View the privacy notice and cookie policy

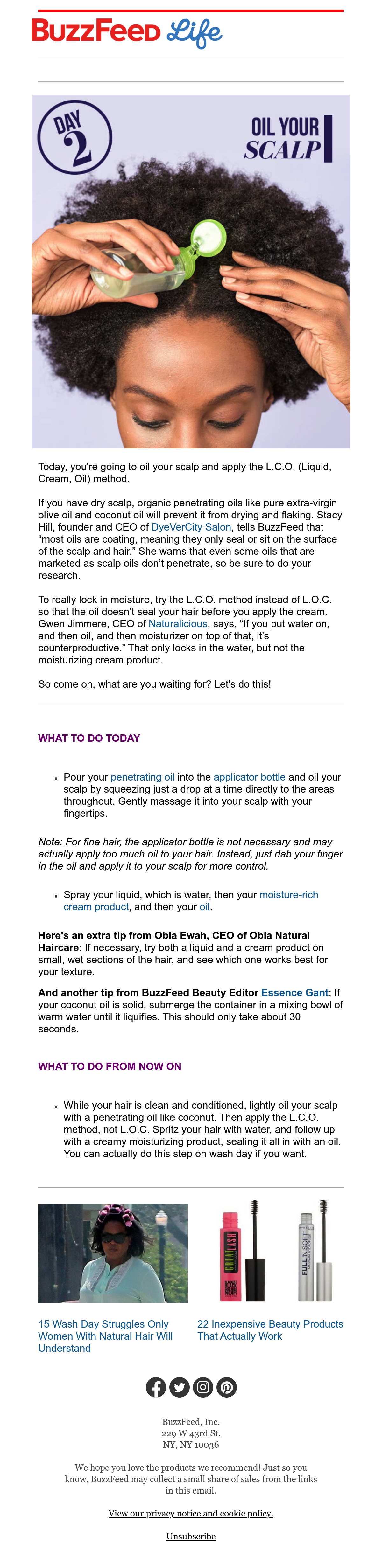[191, 1514]
